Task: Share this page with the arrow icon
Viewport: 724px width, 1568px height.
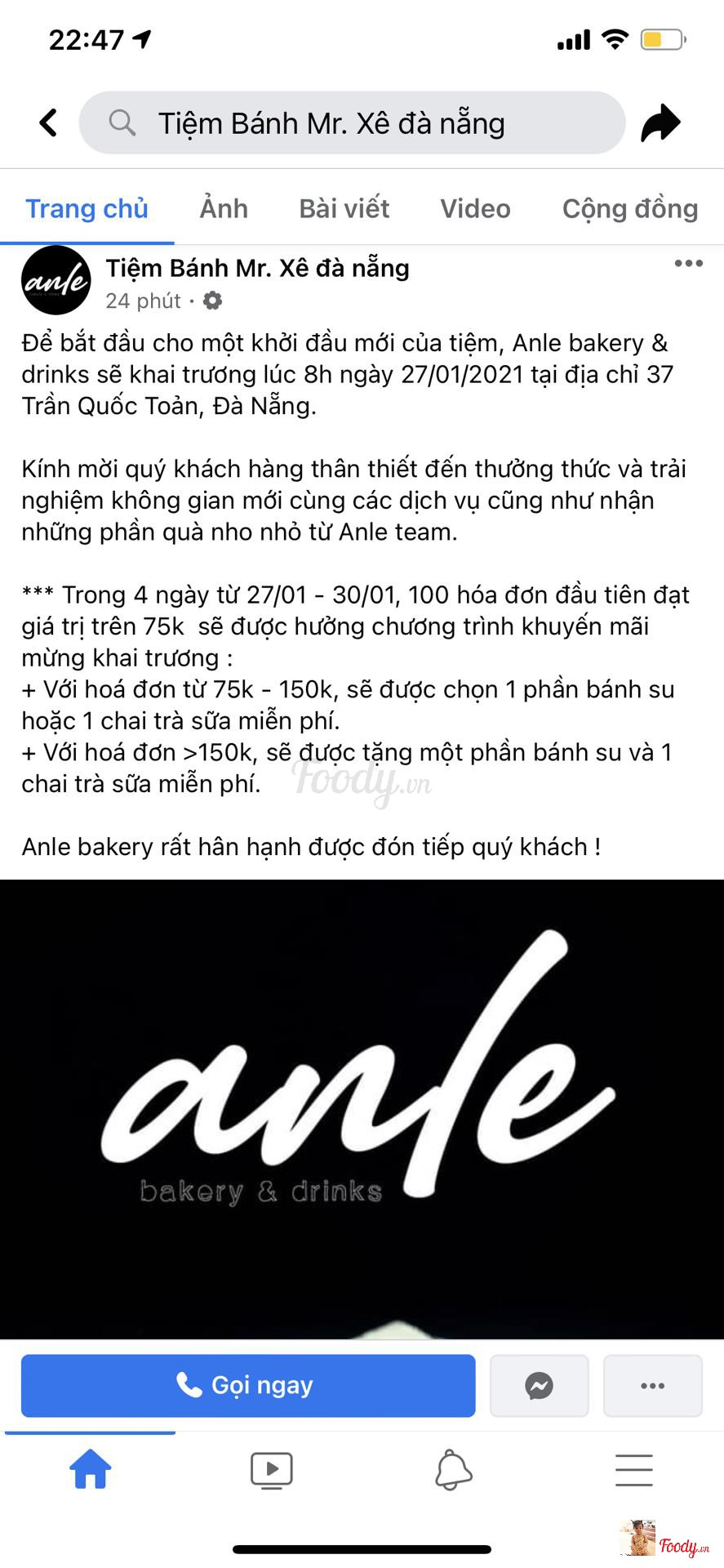Action: point(660,123)
